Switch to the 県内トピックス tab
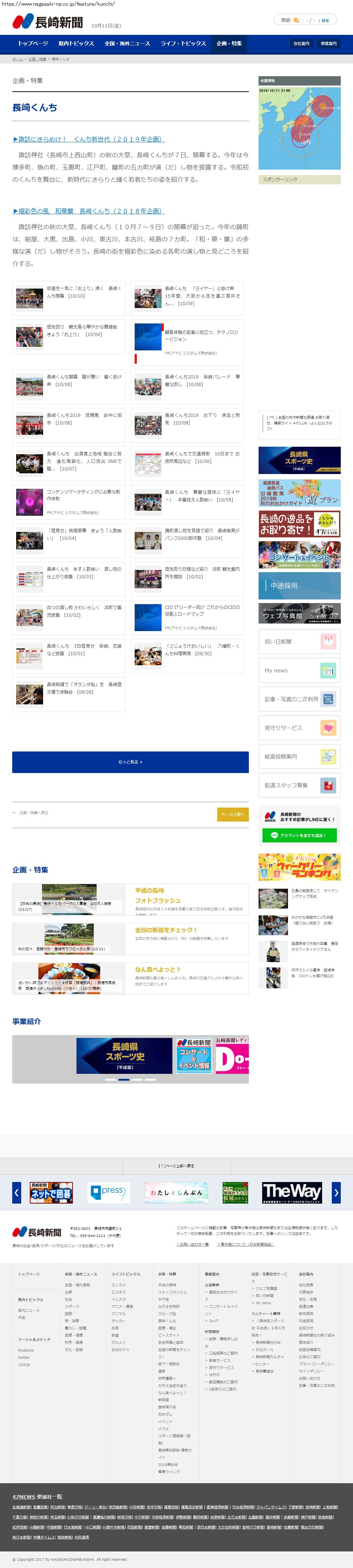The width and height of the screenshot is (353, 1568). (x=76, y=43)
